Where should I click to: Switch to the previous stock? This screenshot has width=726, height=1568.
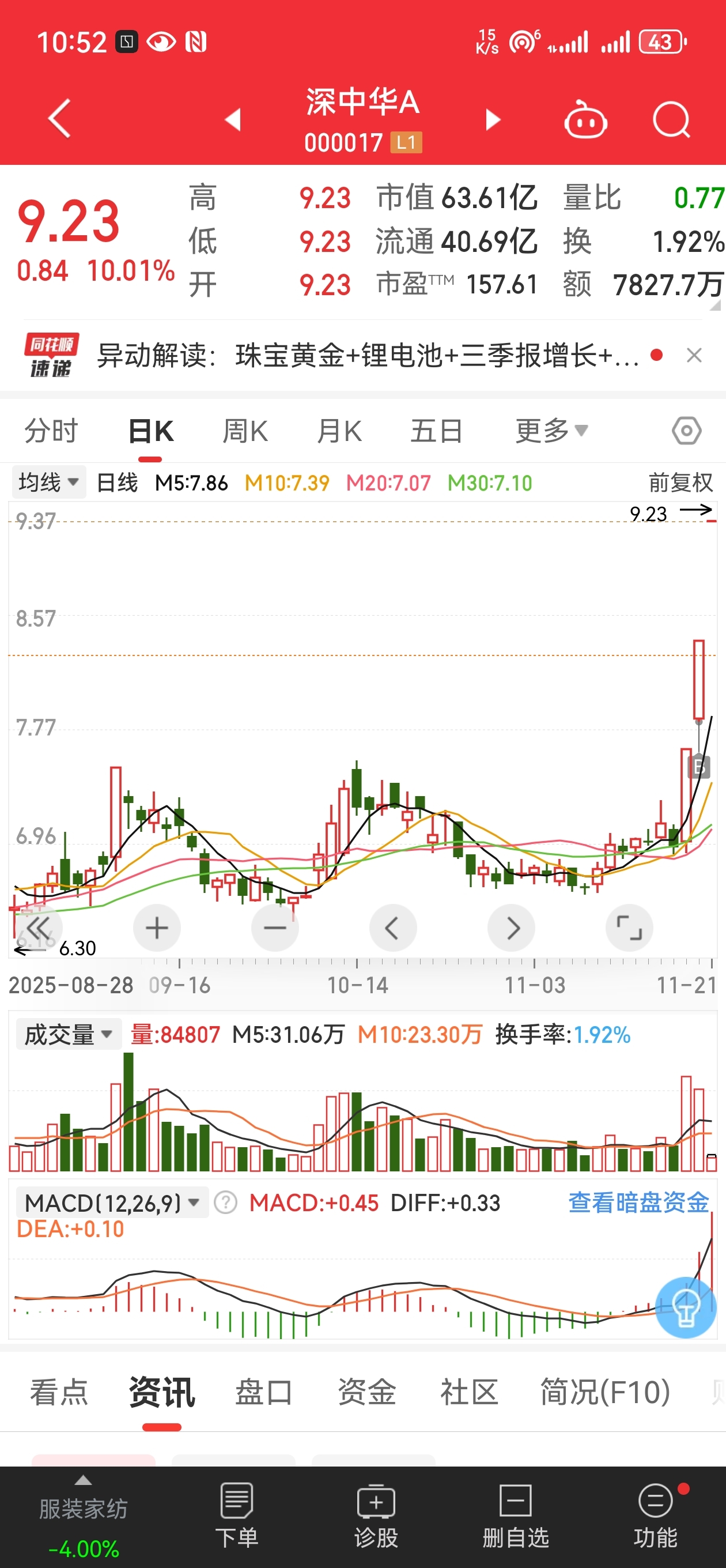pos(233,120)
